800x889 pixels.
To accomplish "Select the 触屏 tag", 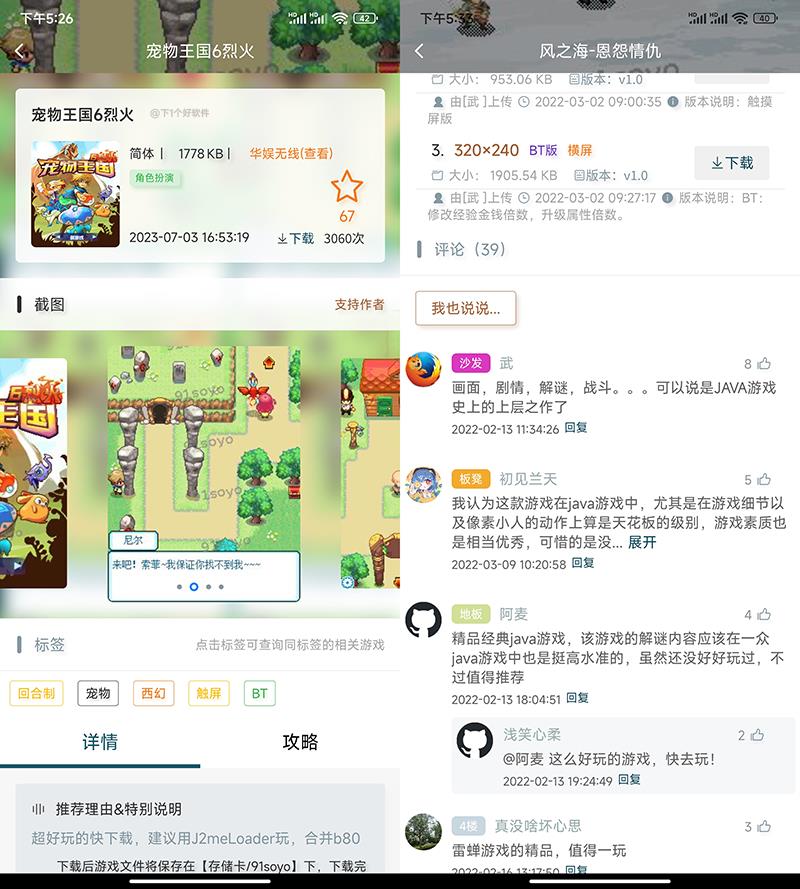I will point(208,693).
